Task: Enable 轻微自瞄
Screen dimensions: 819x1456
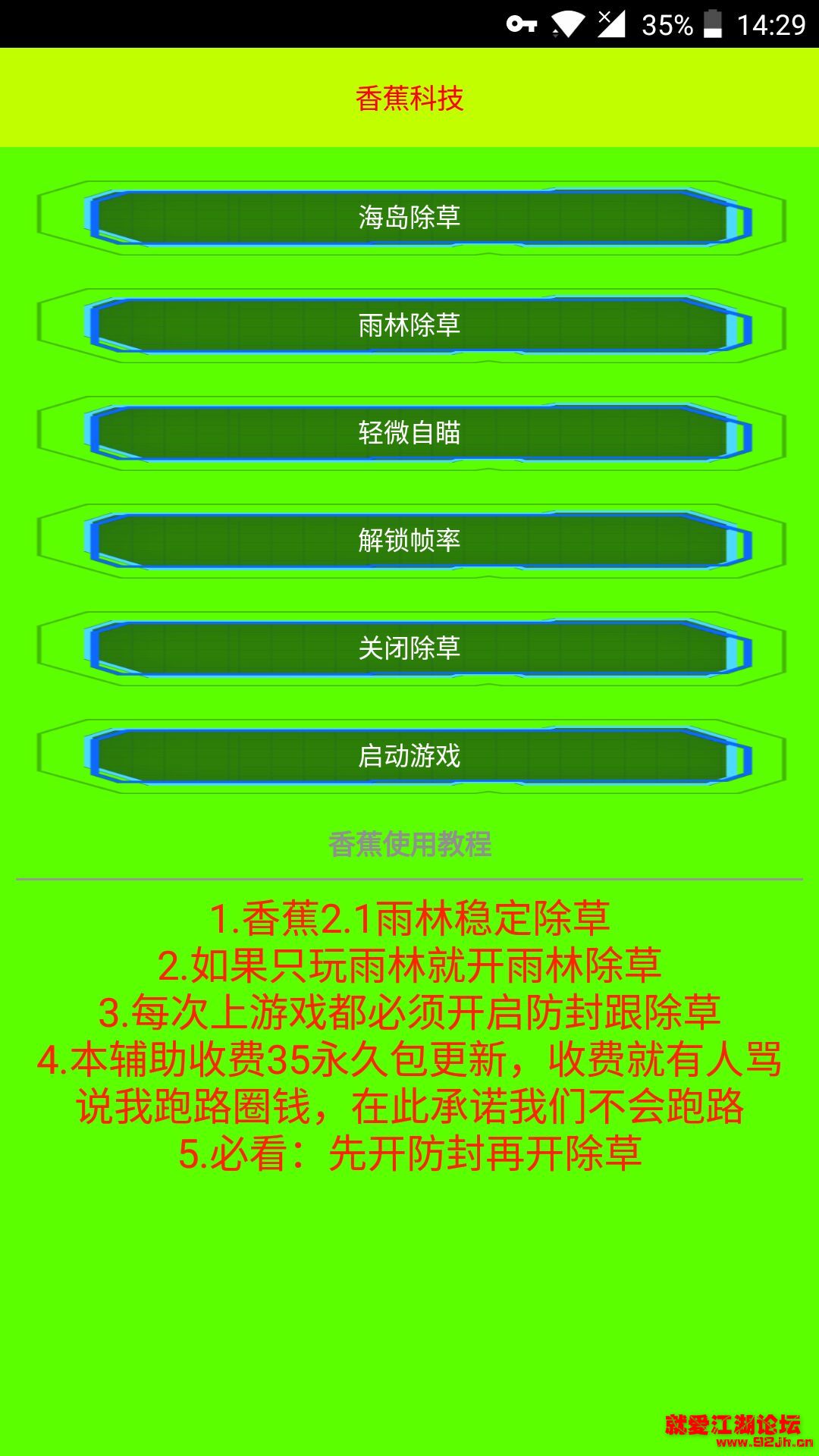Action: [x=409, y=433]
